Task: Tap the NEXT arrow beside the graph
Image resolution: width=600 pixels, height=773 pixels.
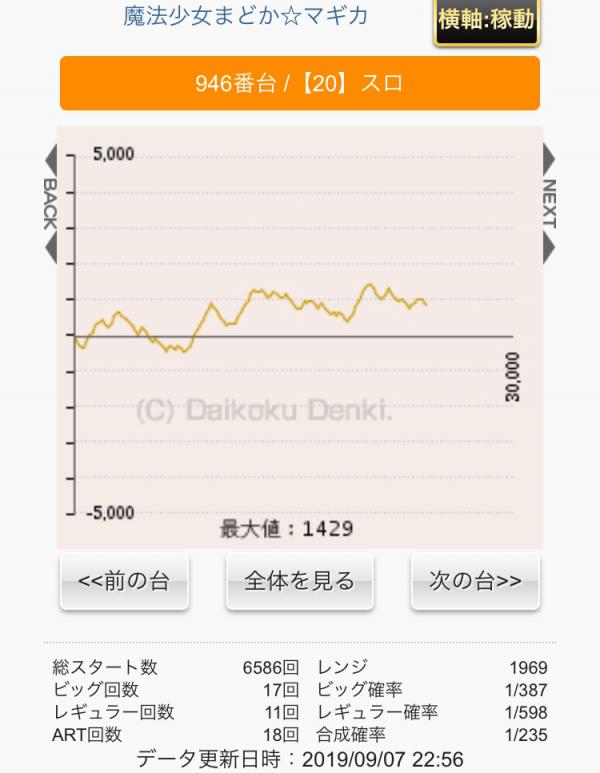Action: (x=548, y=203)
